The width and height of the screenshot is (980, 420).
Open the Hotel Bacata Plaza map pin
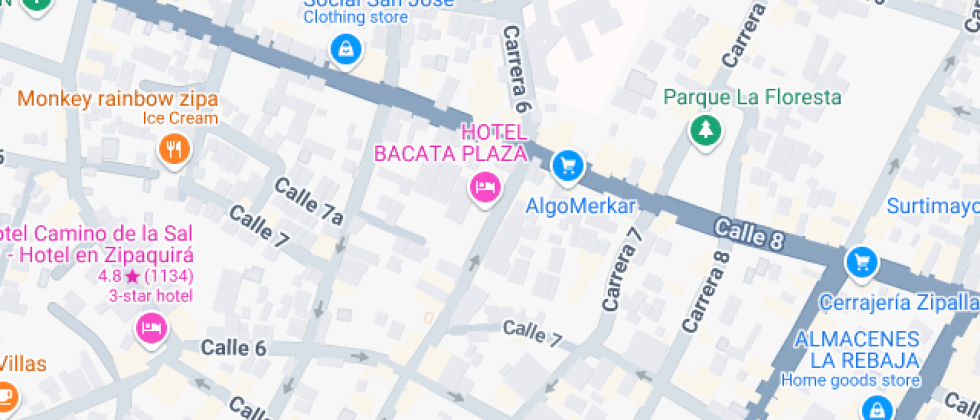[x=485, y=188]
